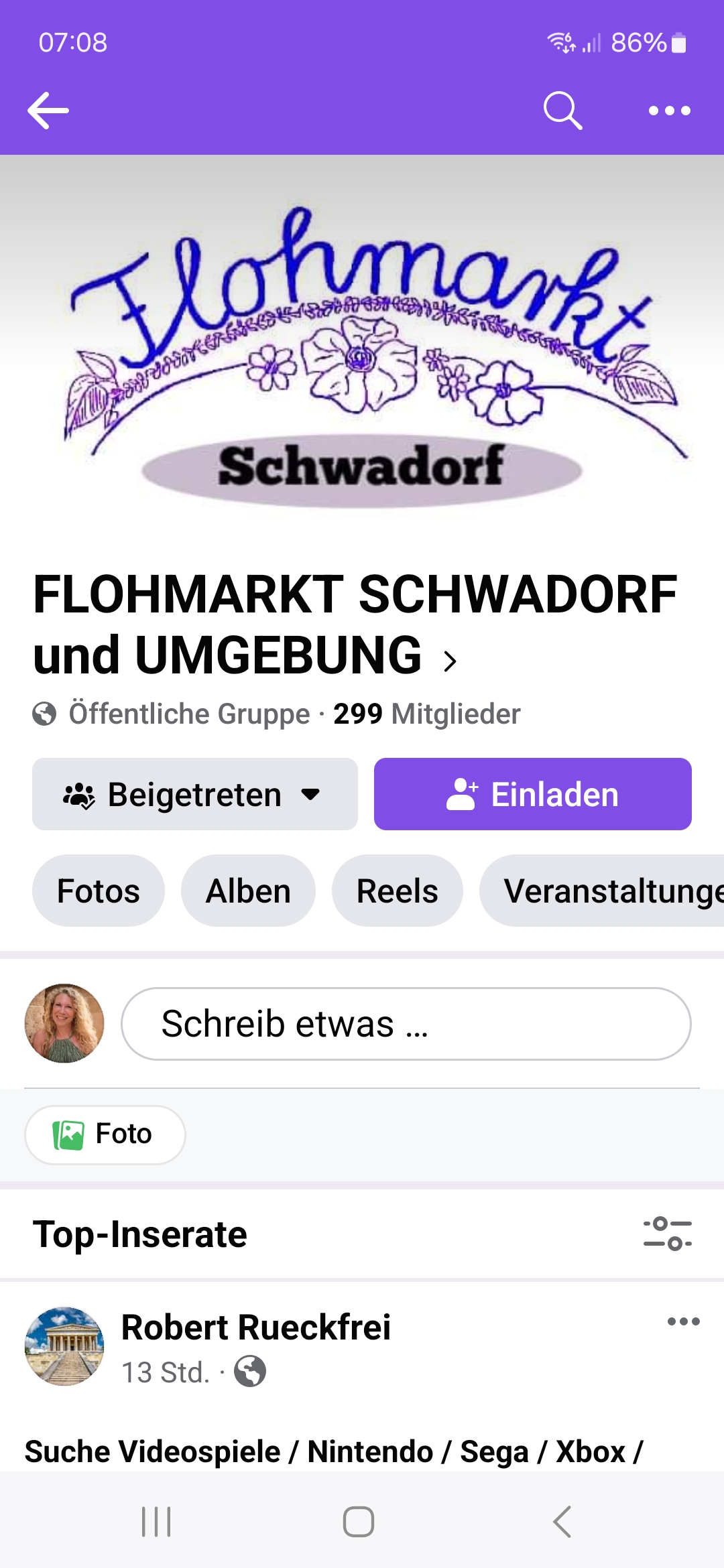
Task: Open the group's three-dot options menu
Action: (x=669, y=111)
